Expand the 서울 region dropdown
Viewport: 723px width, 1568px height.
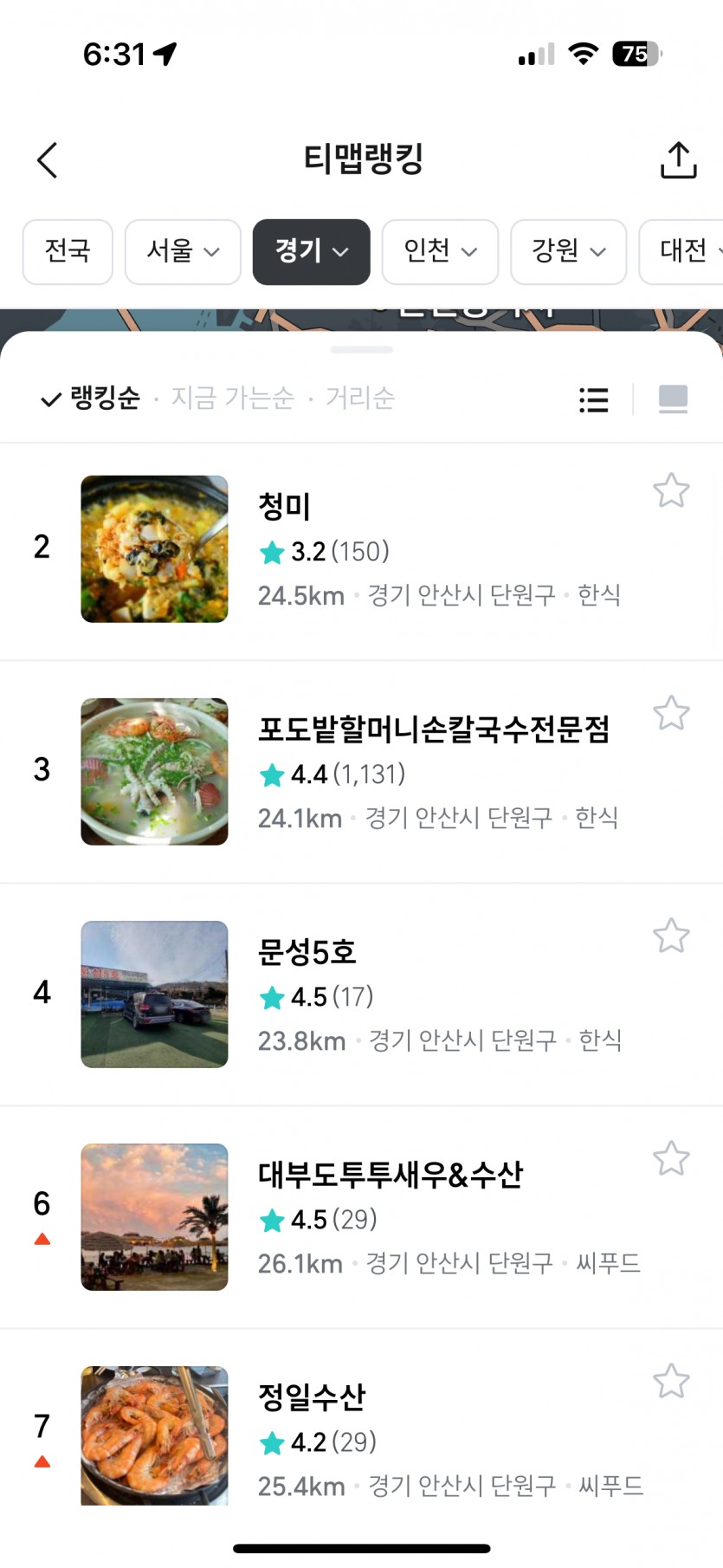183,251
